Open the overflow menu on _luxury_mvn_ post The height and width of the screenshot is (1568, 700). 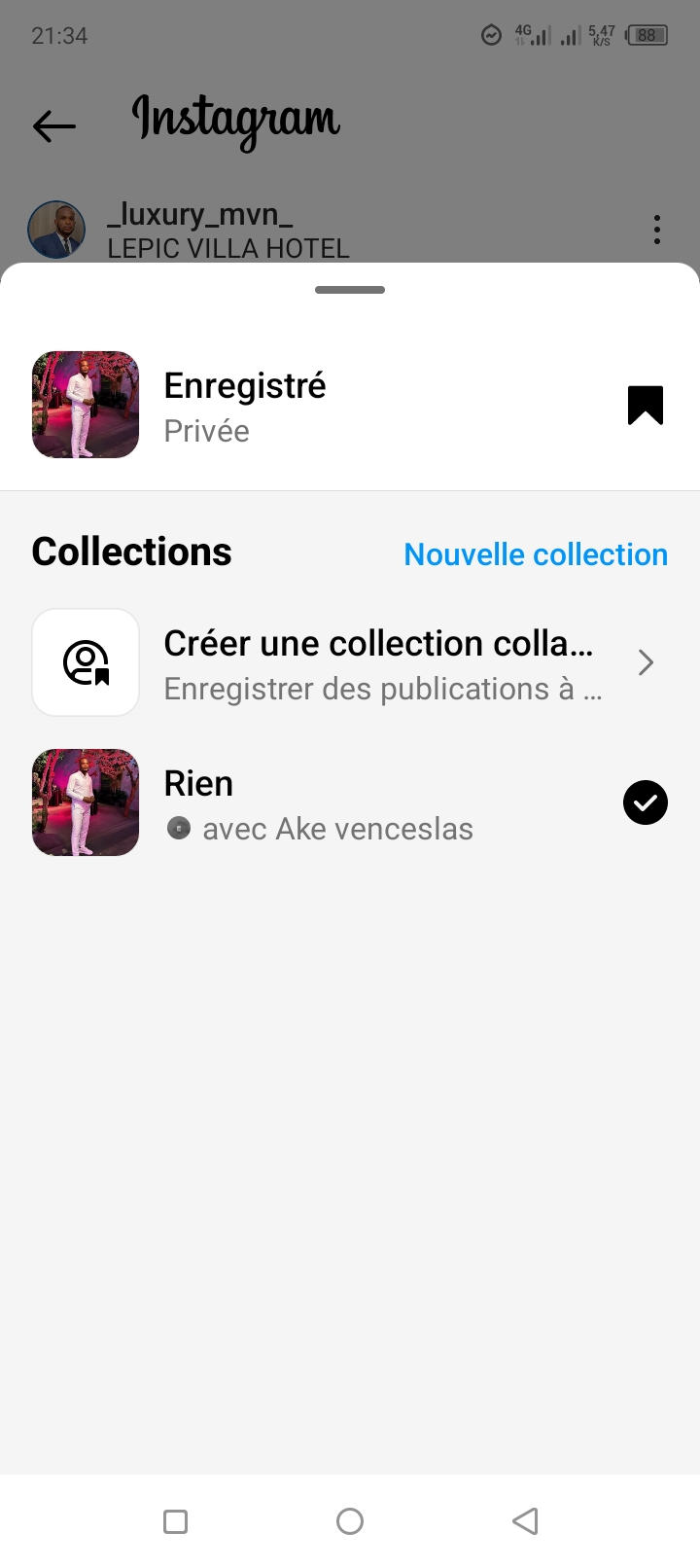(657, 230)
